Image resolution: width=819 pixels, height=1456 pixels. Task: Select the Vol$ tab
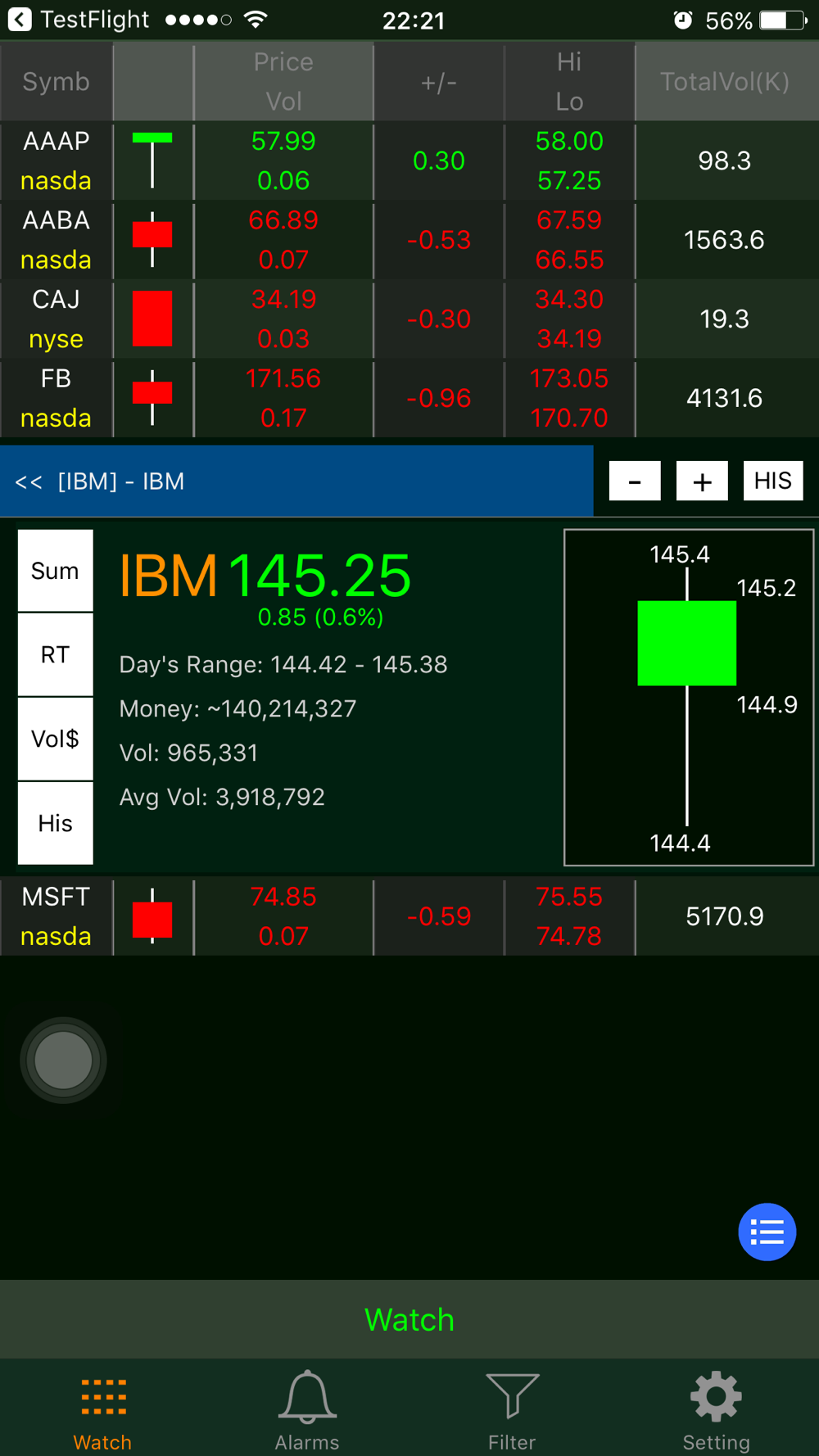coord(56,739)
